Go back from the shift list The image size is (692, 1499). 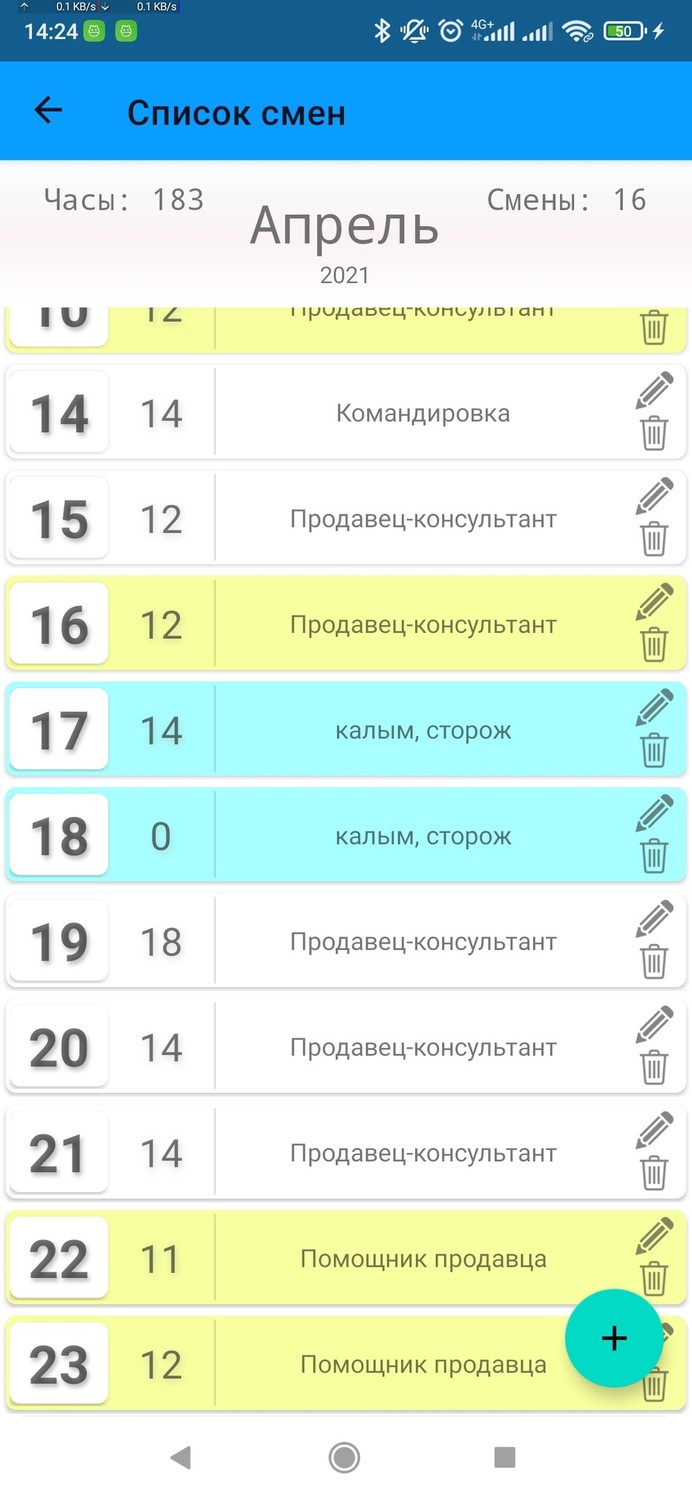48,111
